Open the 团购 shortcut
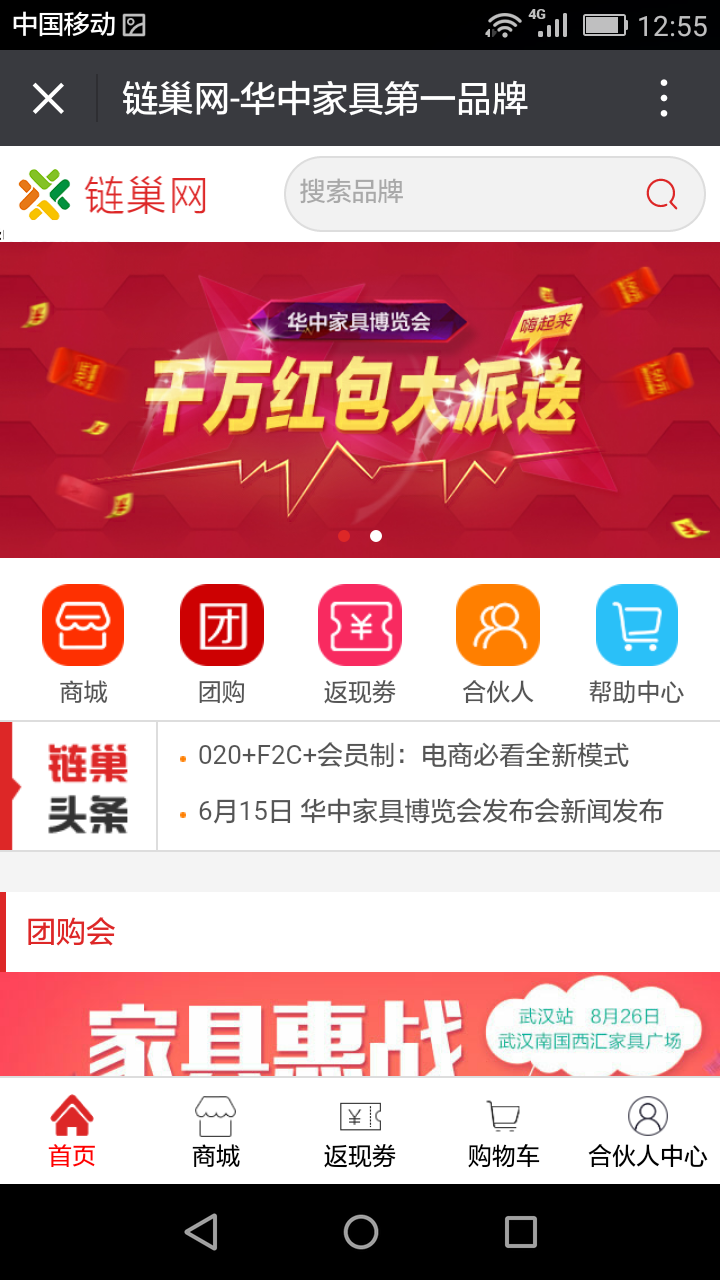Viewport: 720px width, 1280px height. 221,626
